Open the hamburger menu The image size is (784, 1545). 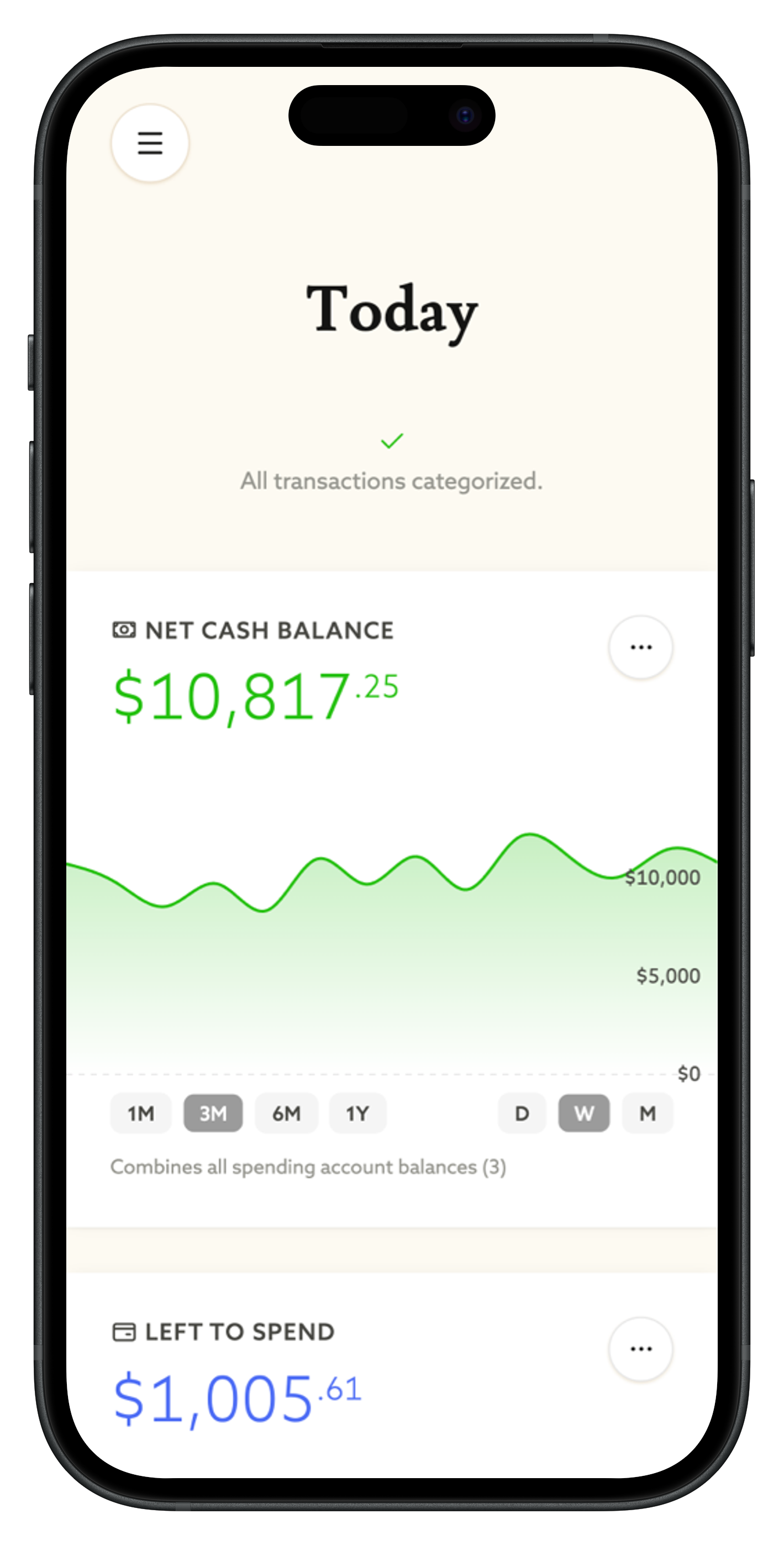[150, 143]
